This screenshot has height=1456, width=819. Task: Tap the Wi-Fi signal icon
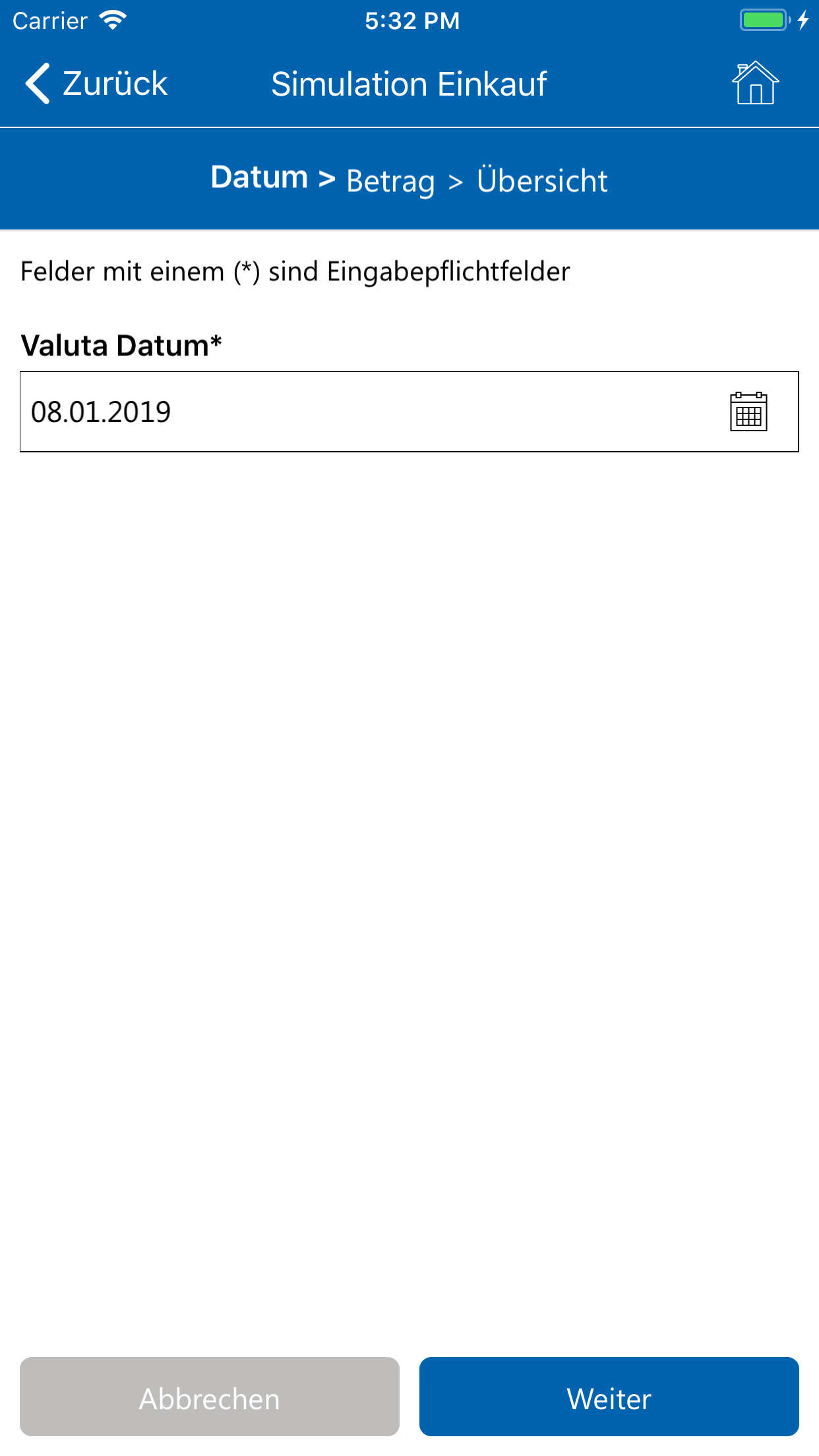point(112,20)
